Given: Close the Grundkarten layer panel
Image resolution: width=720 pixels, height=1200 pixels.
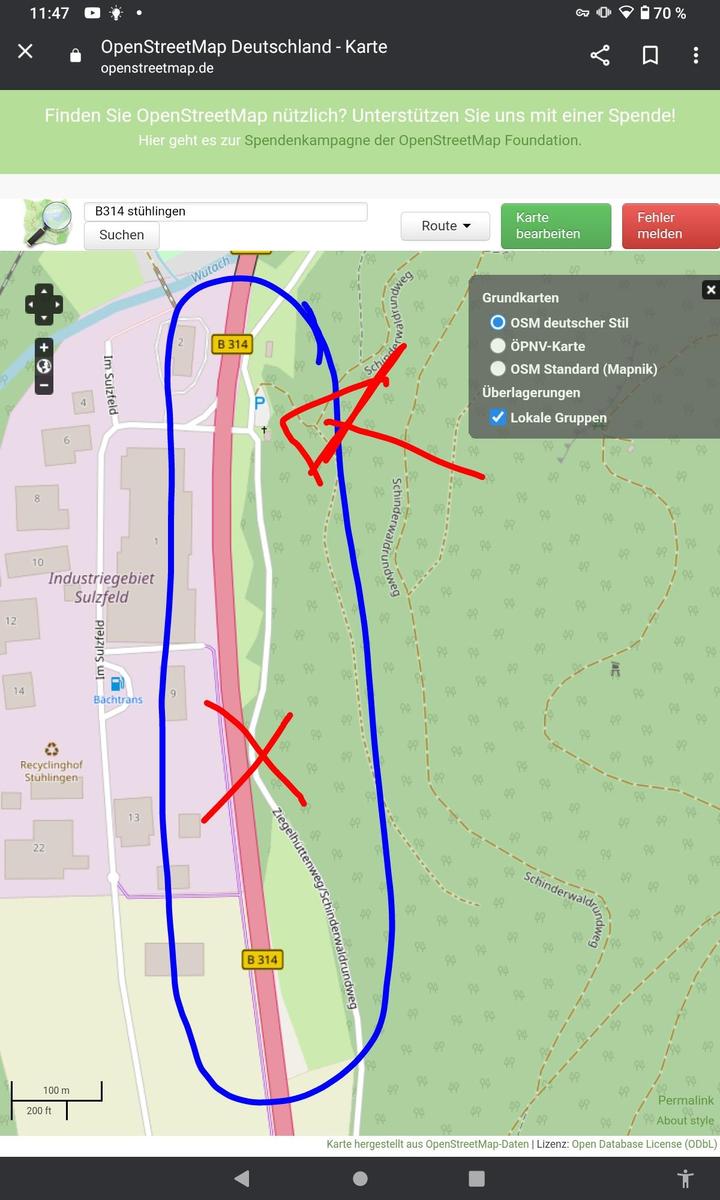Looking at the screenshot, I should (711, 290).
